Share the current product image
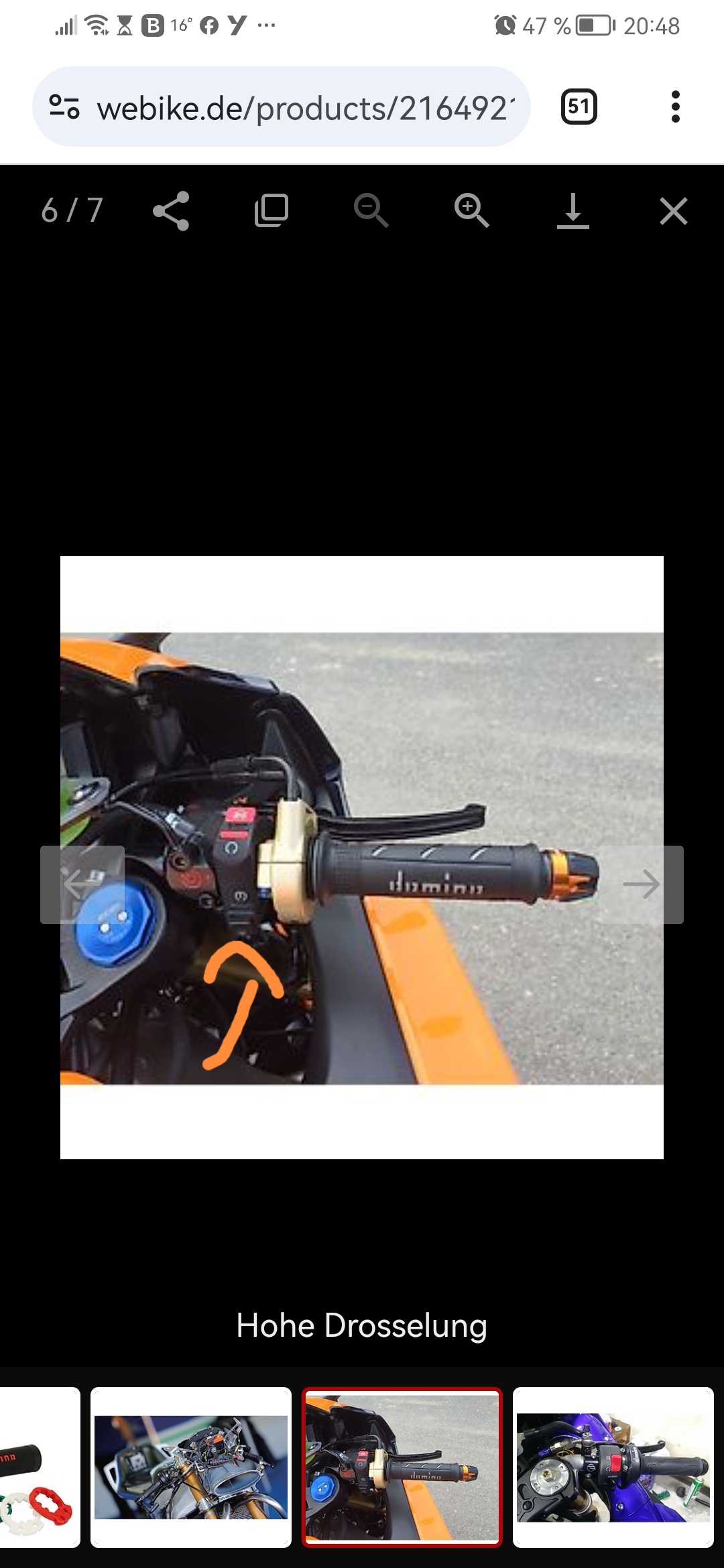The height and width of the screenshot is (1568, 724). pyautogui.click(x=171, y=211)
